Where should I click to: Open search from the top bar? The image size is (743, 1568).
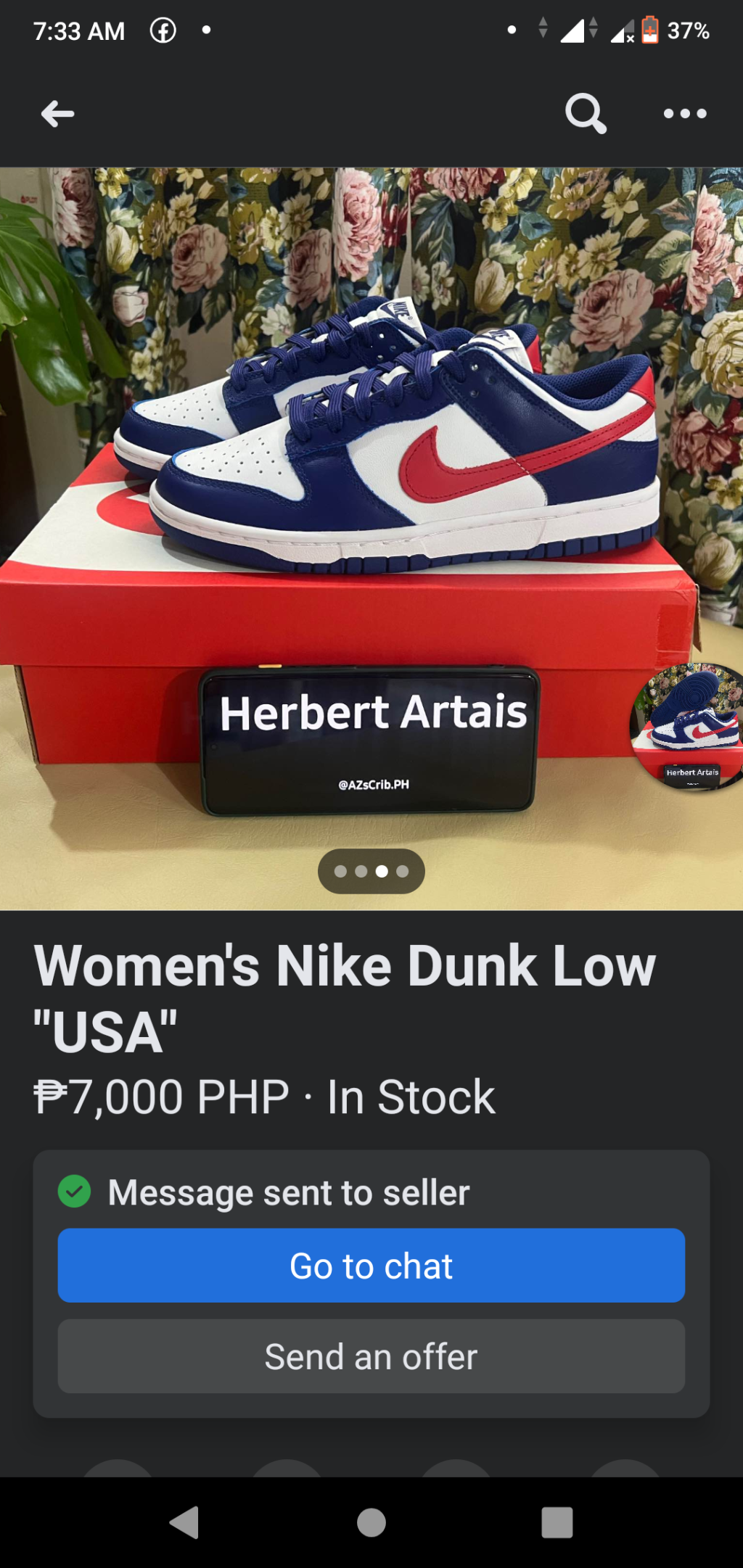[585, 114]
